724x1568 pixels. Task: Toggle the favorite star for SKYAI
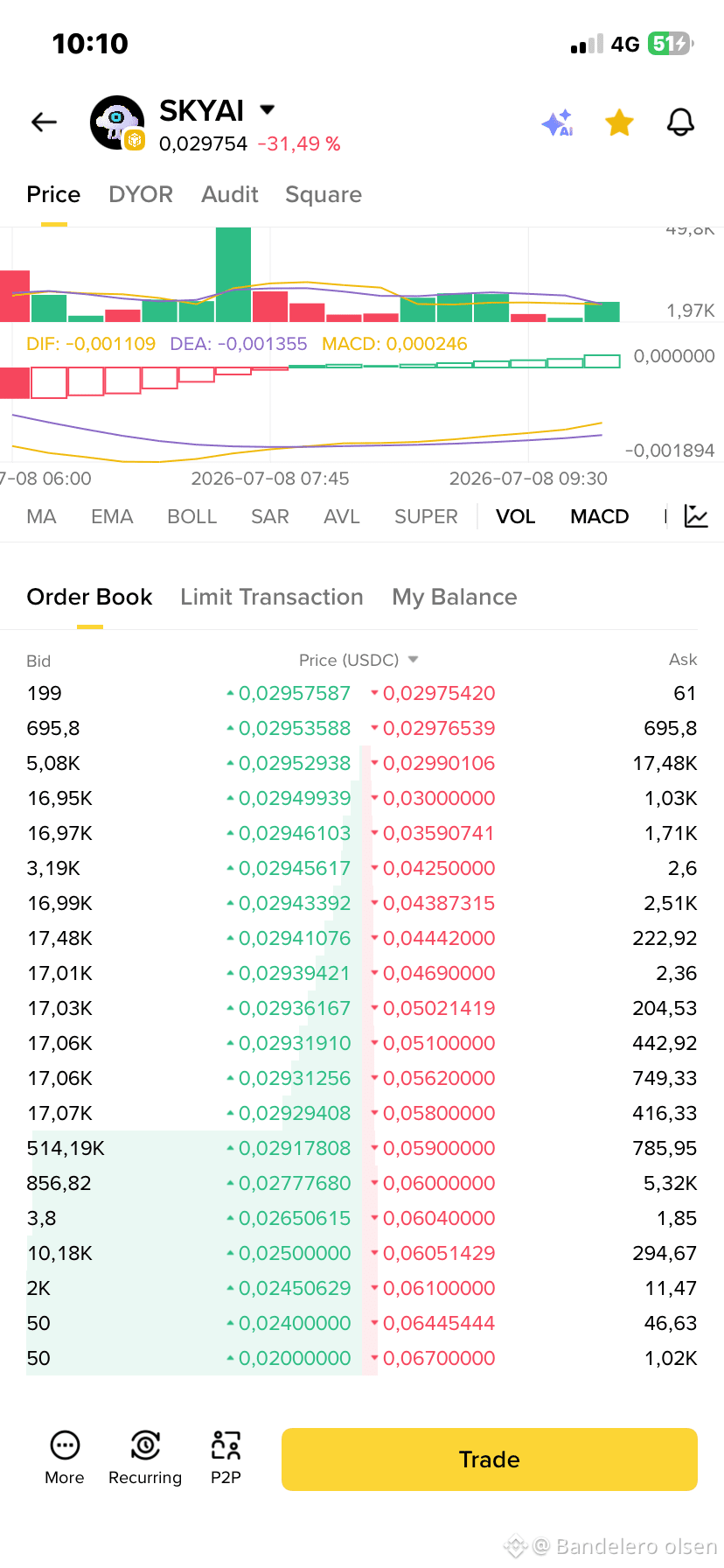coord(619,122)
